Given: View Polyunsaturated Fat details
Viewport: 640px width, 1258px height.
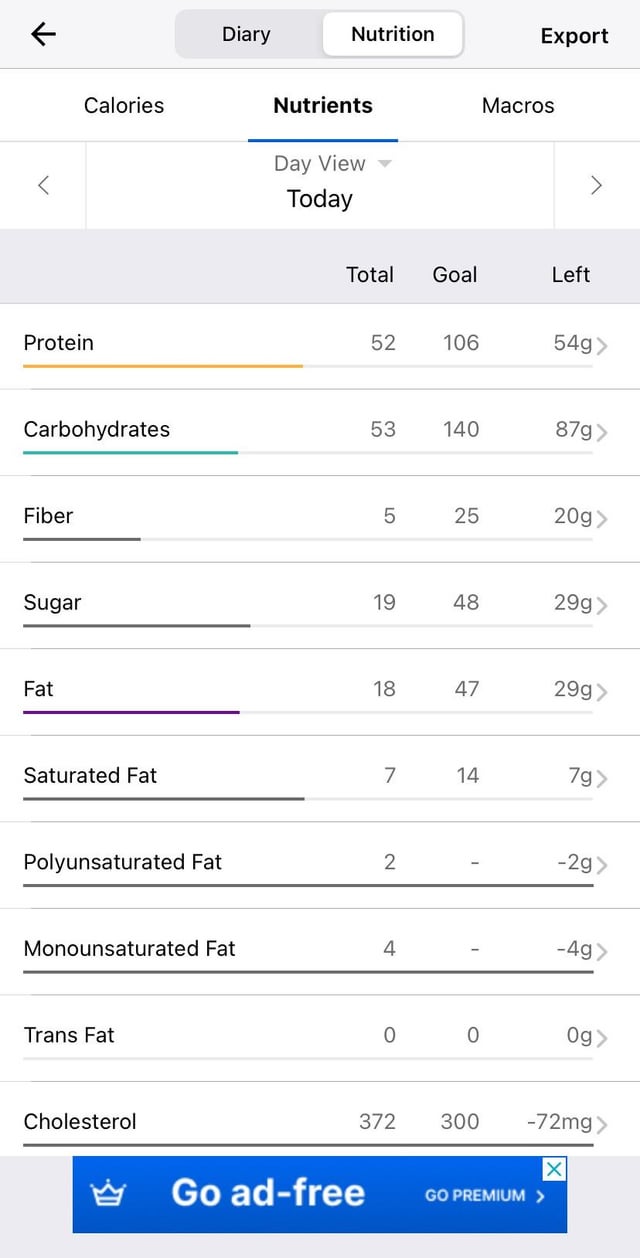Looking at the screenshot, I should point(320,865).
